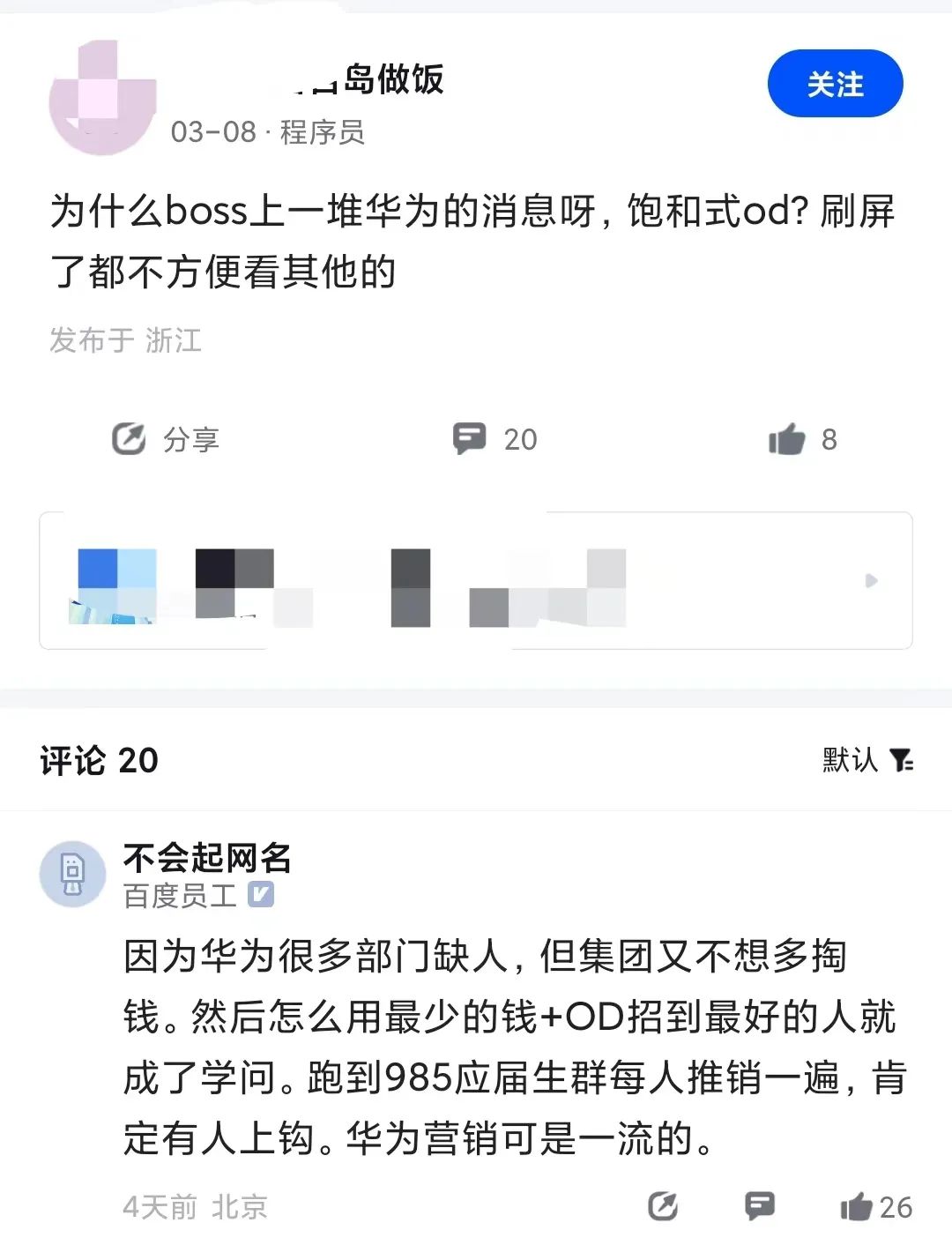Click the 浙江 location link
The width and height of the screenshot is (952, 1245).
pyautogui.click(x=173, y=342)
